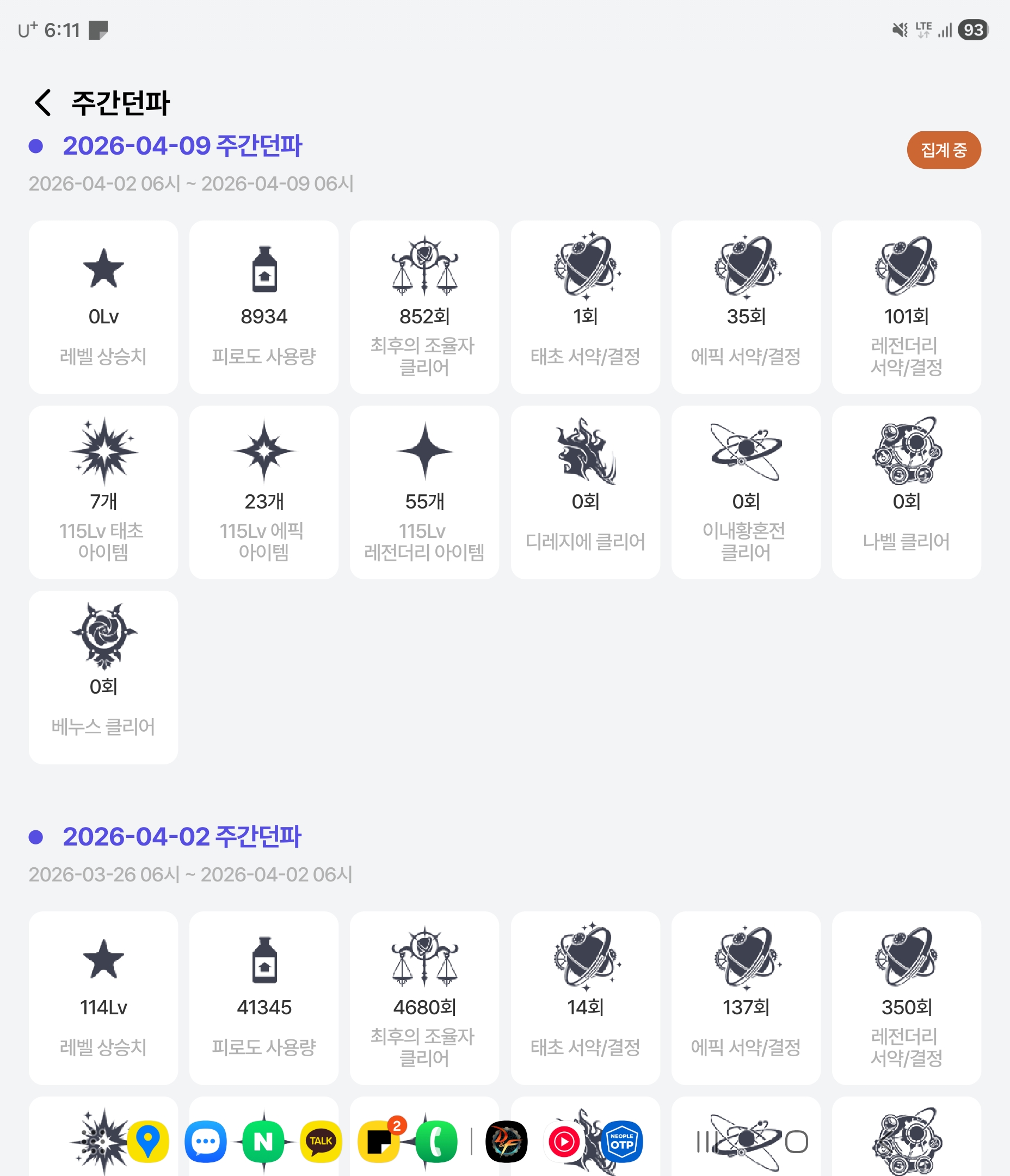Open the Messages app in the taskbar
The height and width of the screenshot is (1176, 1010).
(x=205, y=1141)
